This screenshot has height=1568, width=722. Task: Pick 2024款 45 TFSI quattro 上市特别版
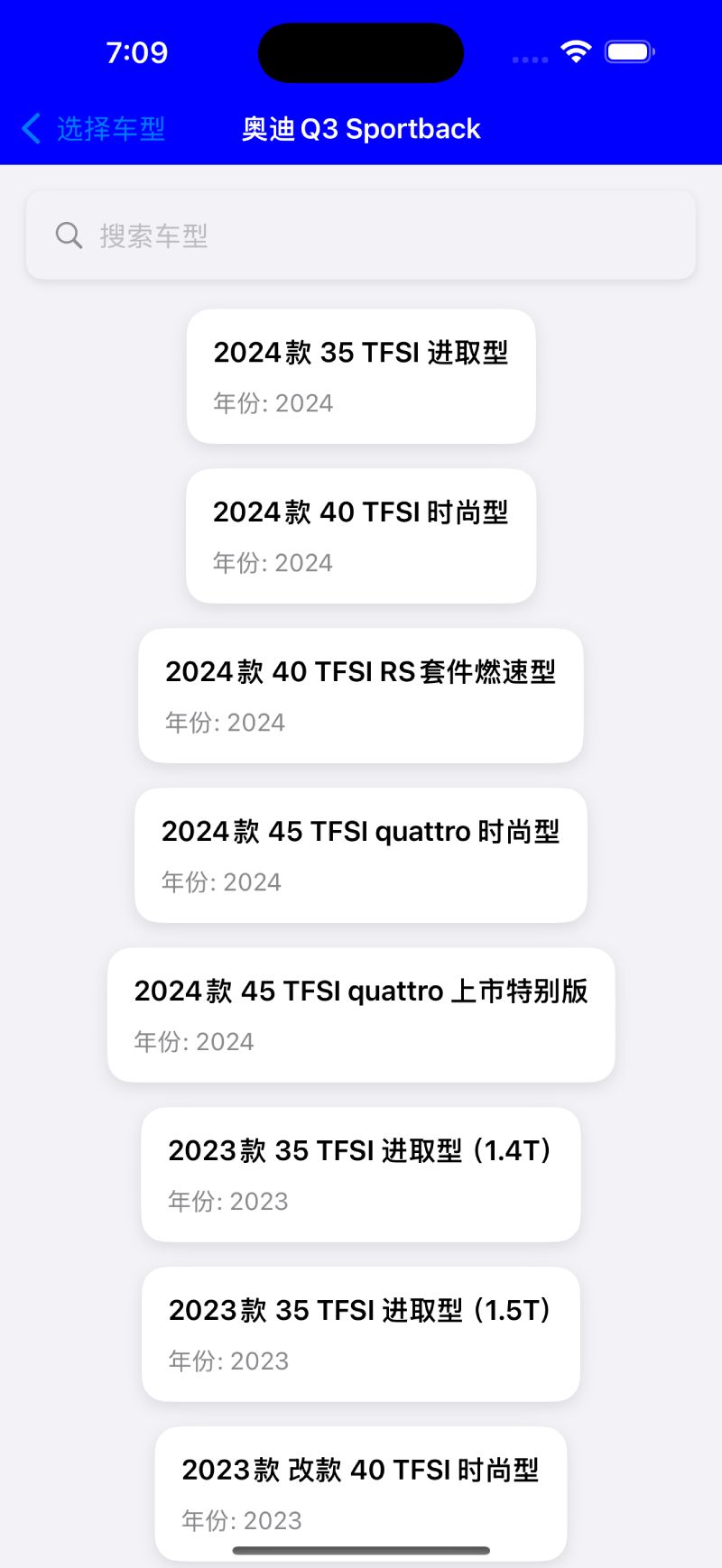click(x=361, y=1015)
